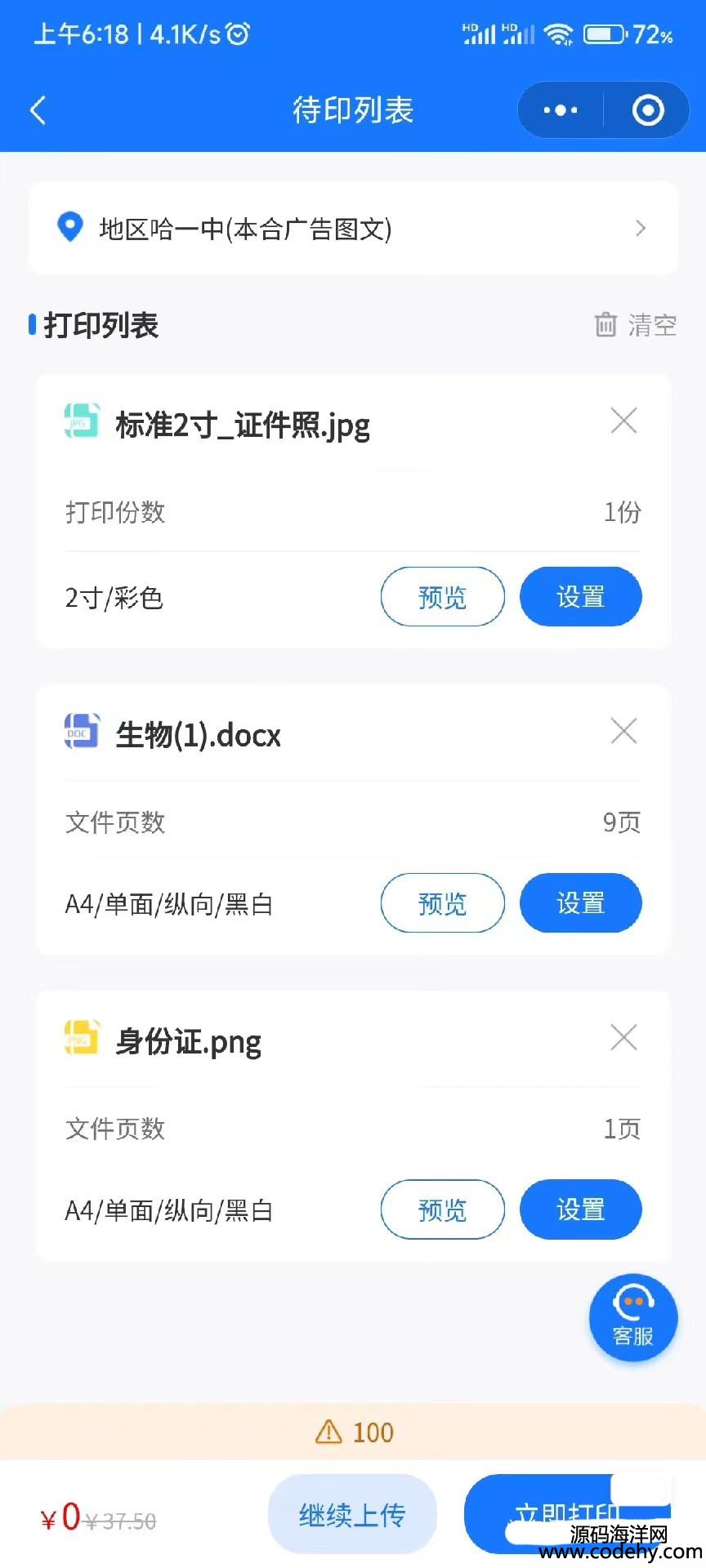Tap 继续上传 to add more files

coord(352,1515)
